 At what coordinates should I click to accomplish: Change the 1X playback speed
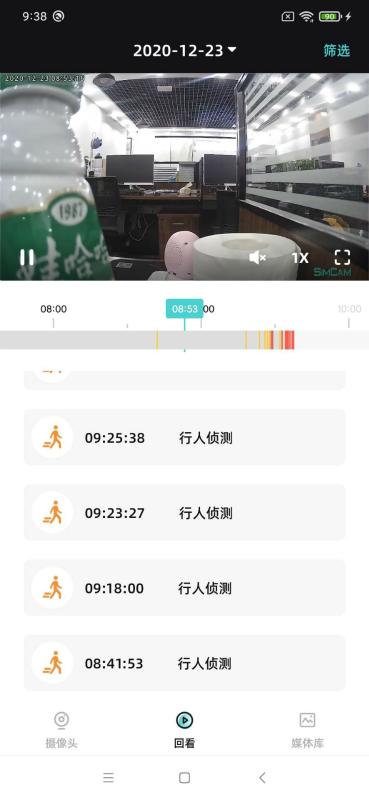(x=300, y=258)
